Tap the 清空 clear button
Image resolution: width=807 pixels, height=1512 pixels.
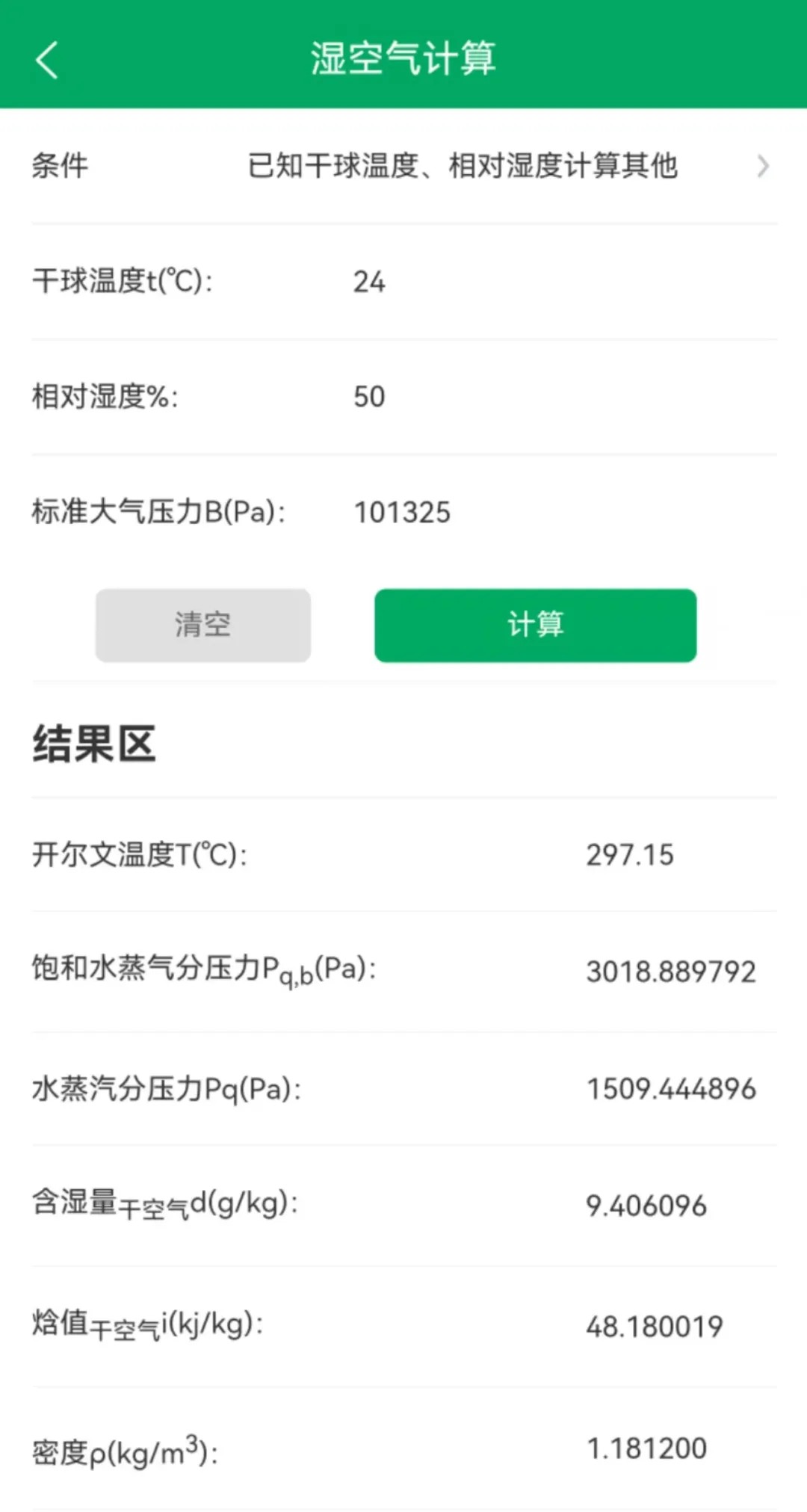click(203, 625)
